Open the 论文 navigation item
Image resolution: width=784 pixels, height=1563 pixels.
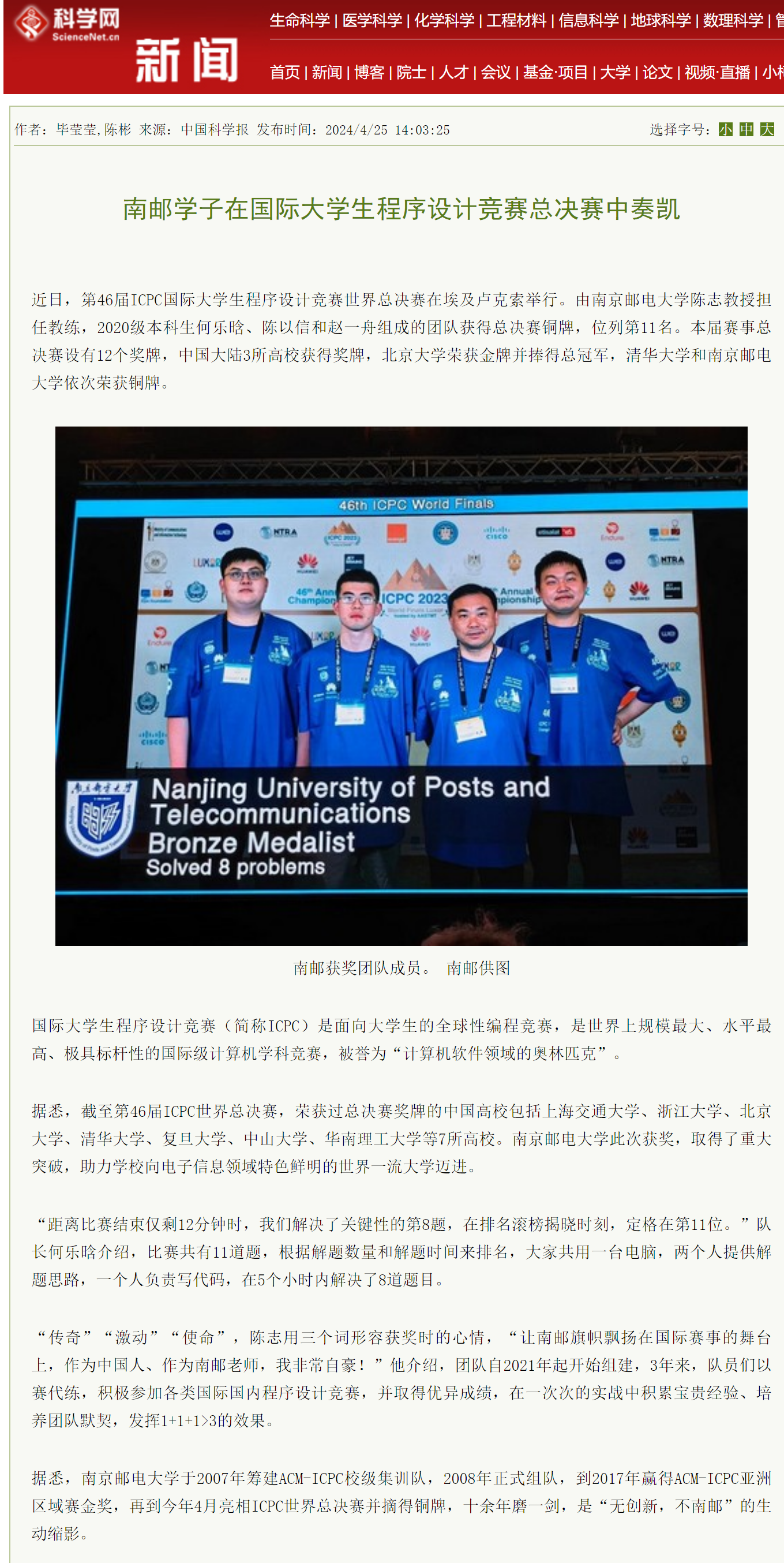pos(657,72)
